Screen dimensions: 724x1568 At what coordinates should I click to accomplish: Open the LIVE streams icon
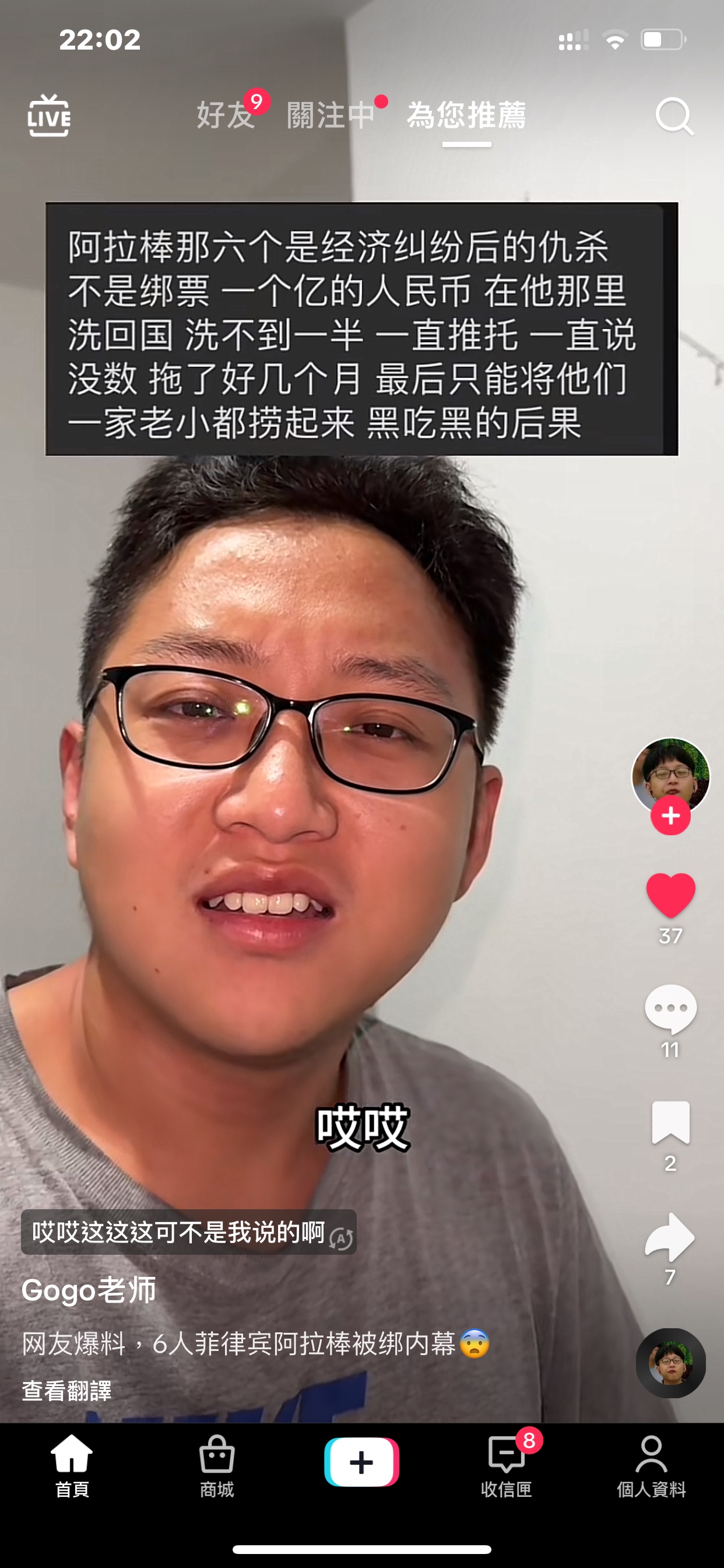point(48,116)
